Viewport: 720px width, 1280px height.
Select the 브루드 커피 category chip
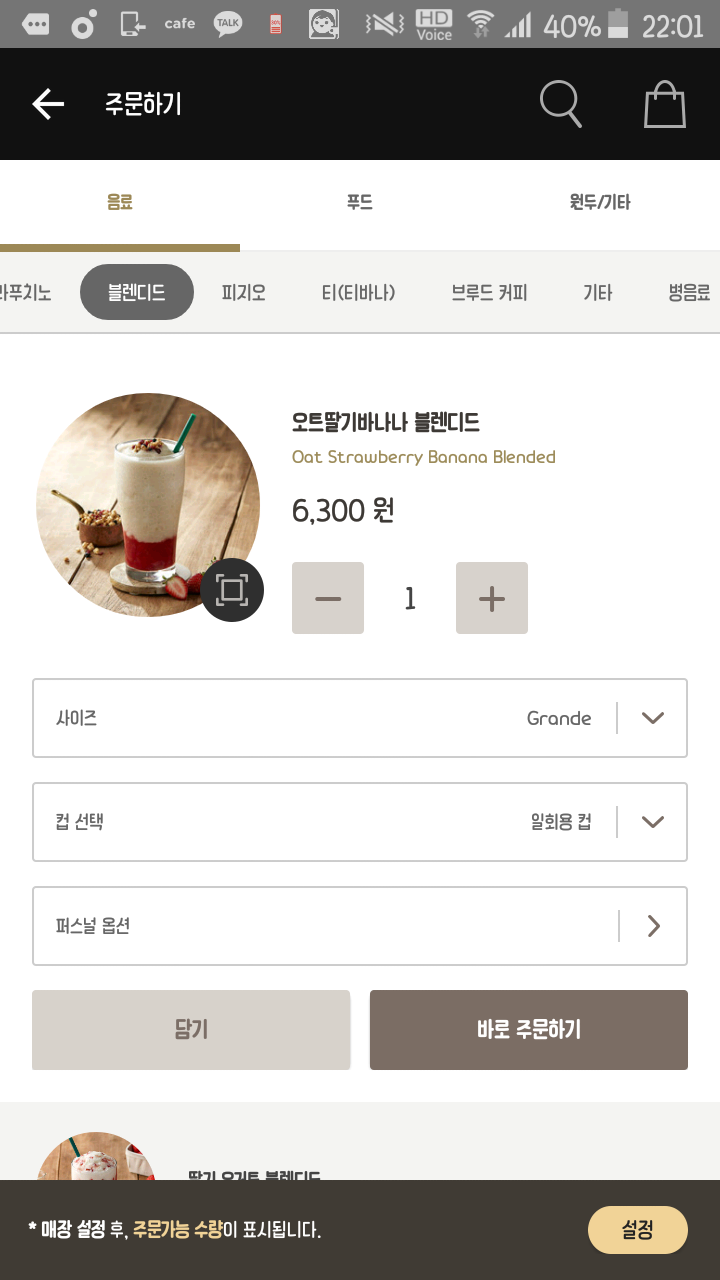click(489, 293)
